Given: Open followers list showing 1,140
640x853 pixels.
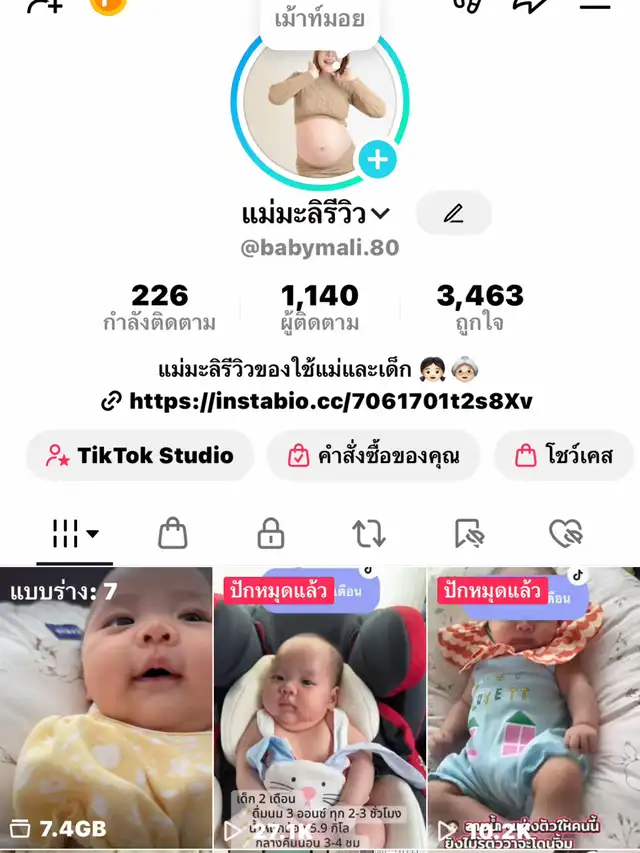Looking at the screenshot, I should tap(319, 307).
